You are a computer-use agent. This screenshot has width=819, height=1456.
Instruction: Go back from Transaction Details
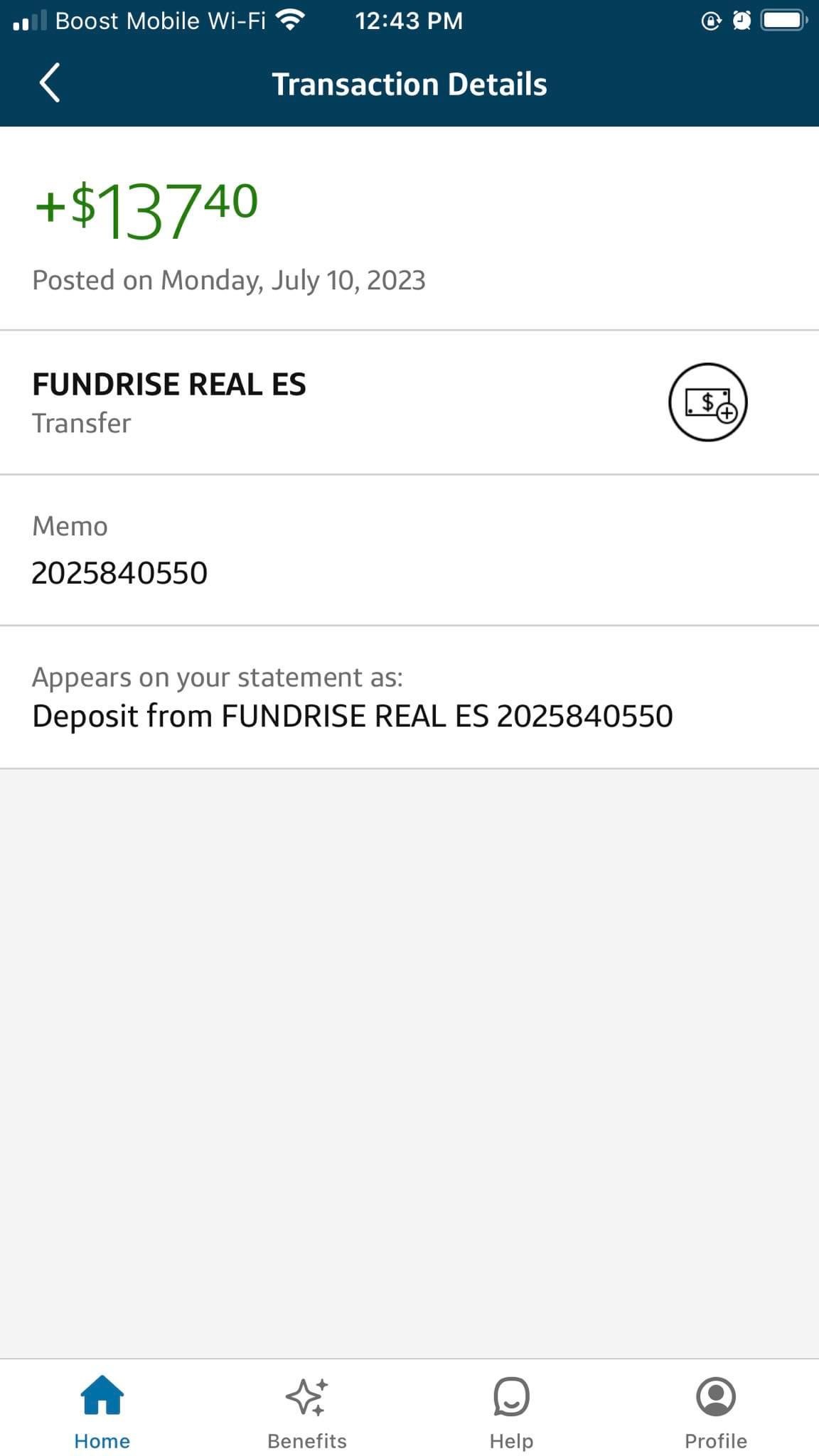pyautogui.click(x=50, y=83)
